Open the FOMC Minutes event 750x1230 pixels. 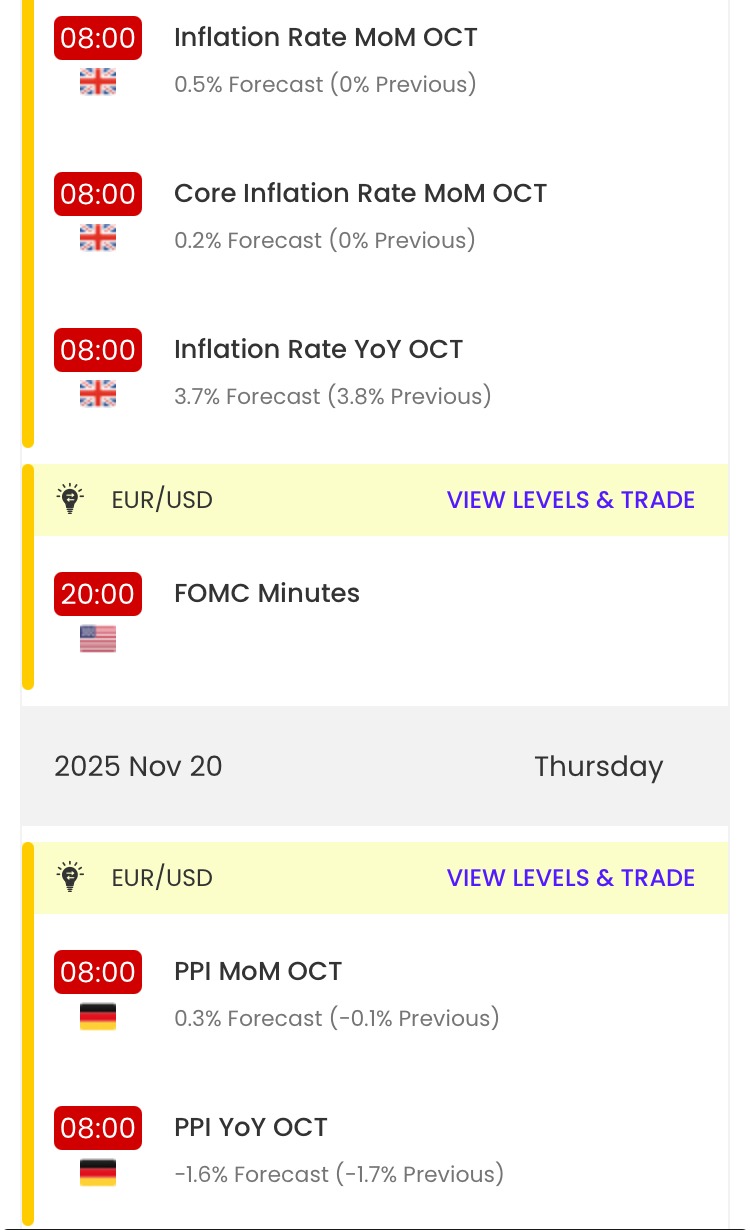(x=266, y=594)
